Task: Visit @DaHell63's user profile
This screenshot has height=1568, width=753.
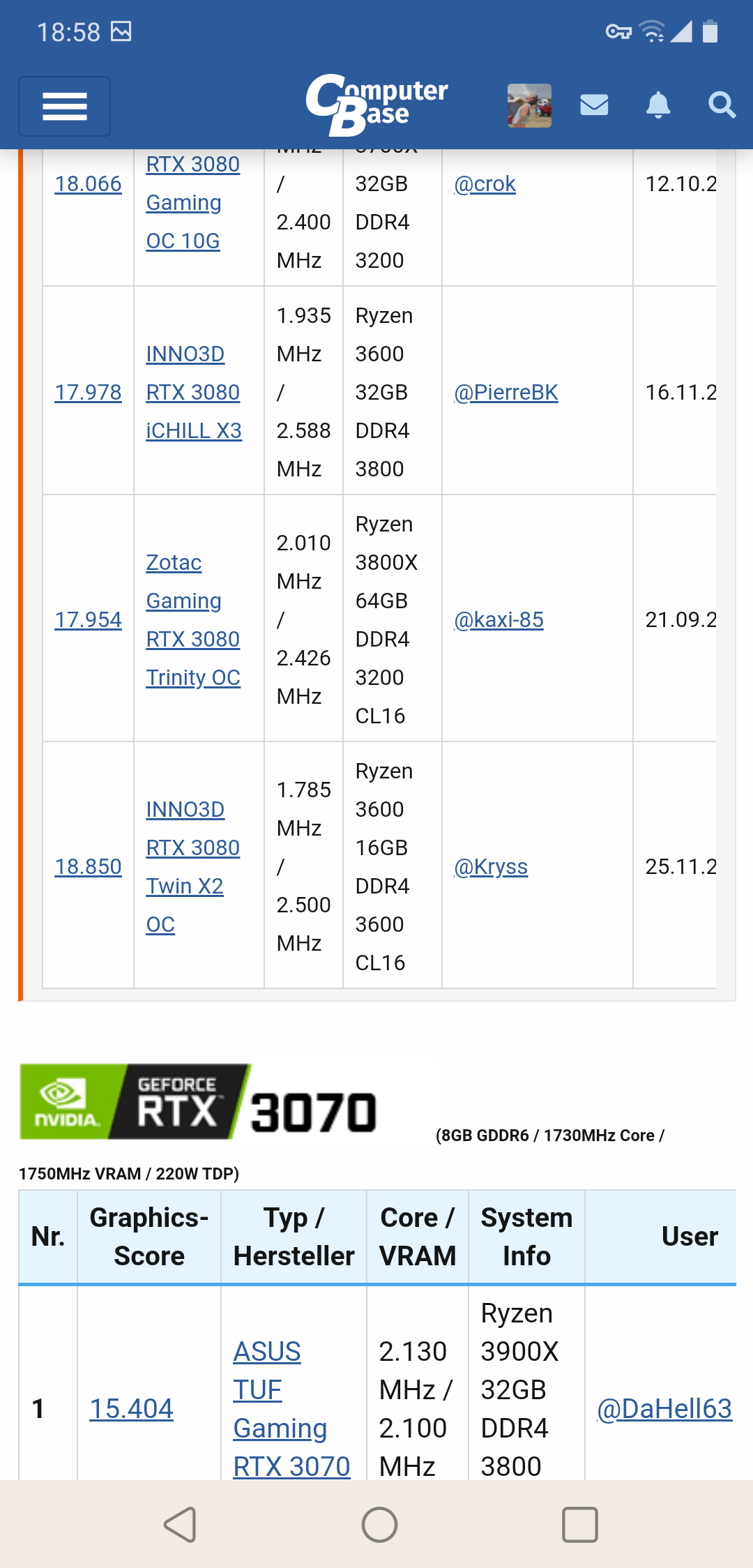Action: [x=664, y=1408]
